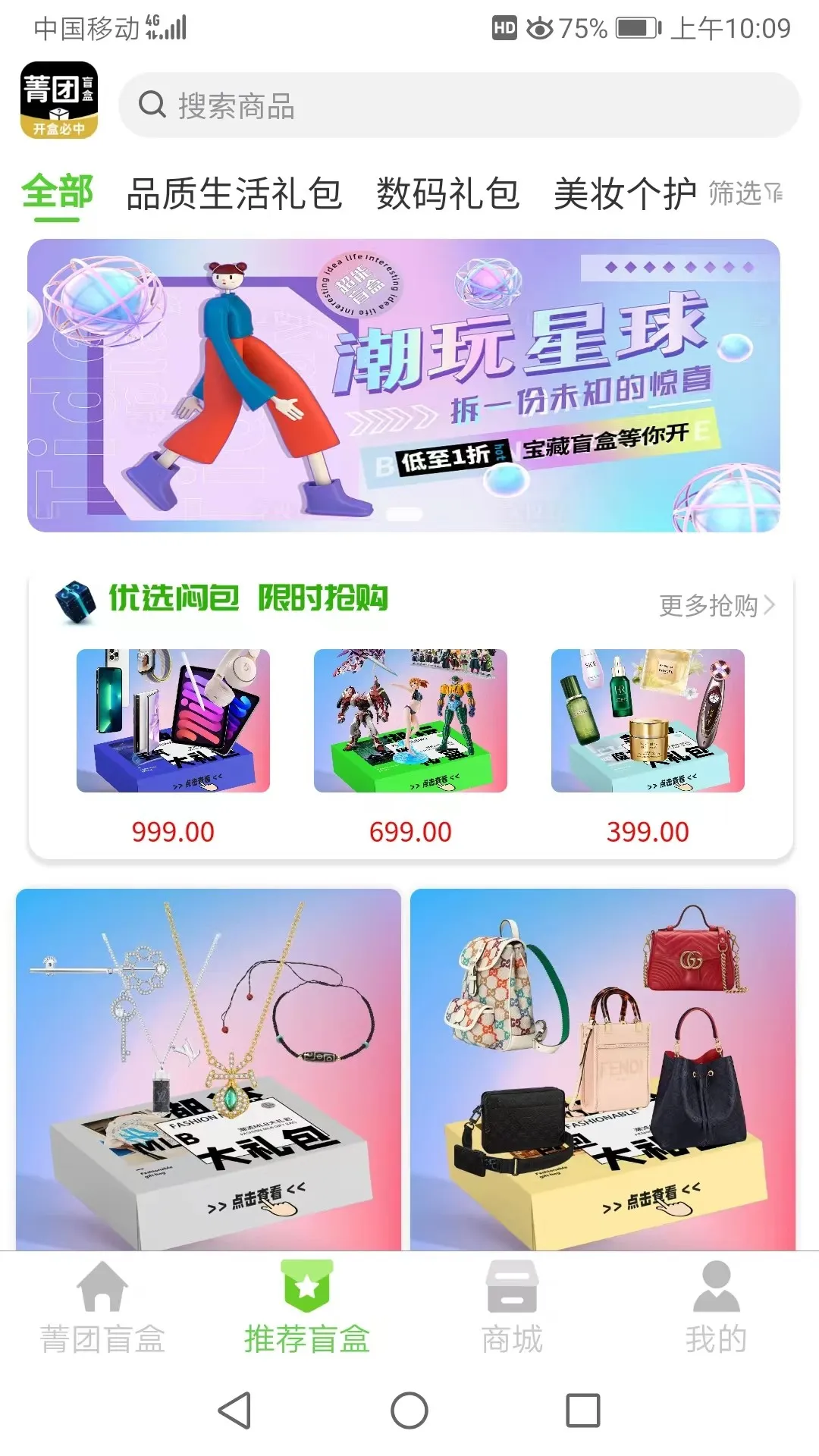Switch to the 数码礼包 tab
819x1456 pixels.
[x=447, y=193]
